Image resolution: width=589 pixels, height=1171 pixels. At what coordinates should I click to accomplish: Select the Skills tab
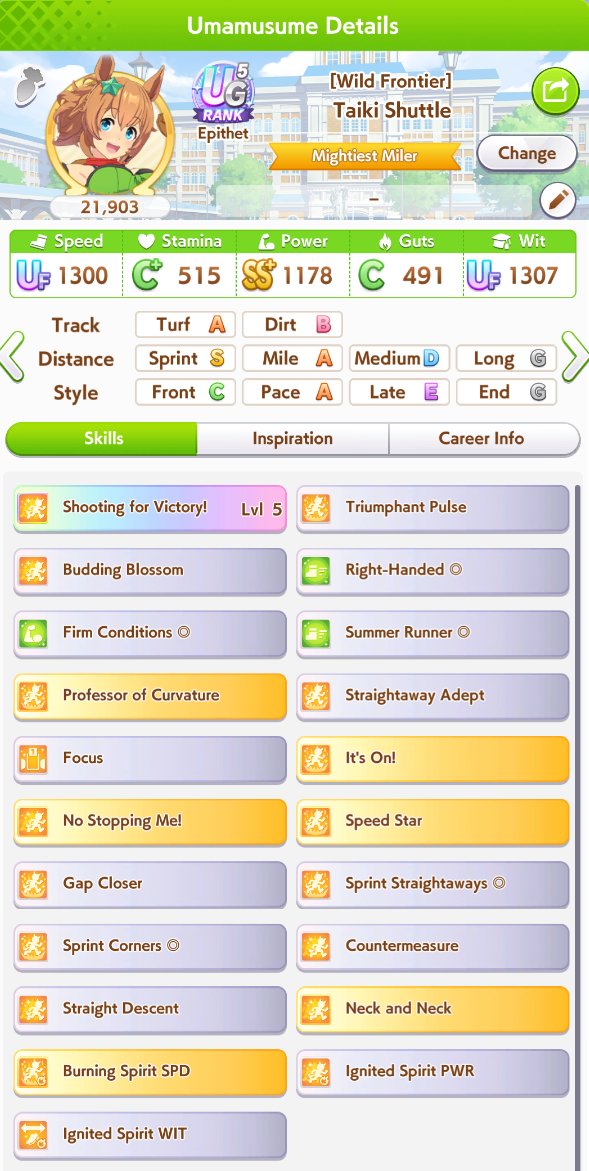click(x=102, y=438)
